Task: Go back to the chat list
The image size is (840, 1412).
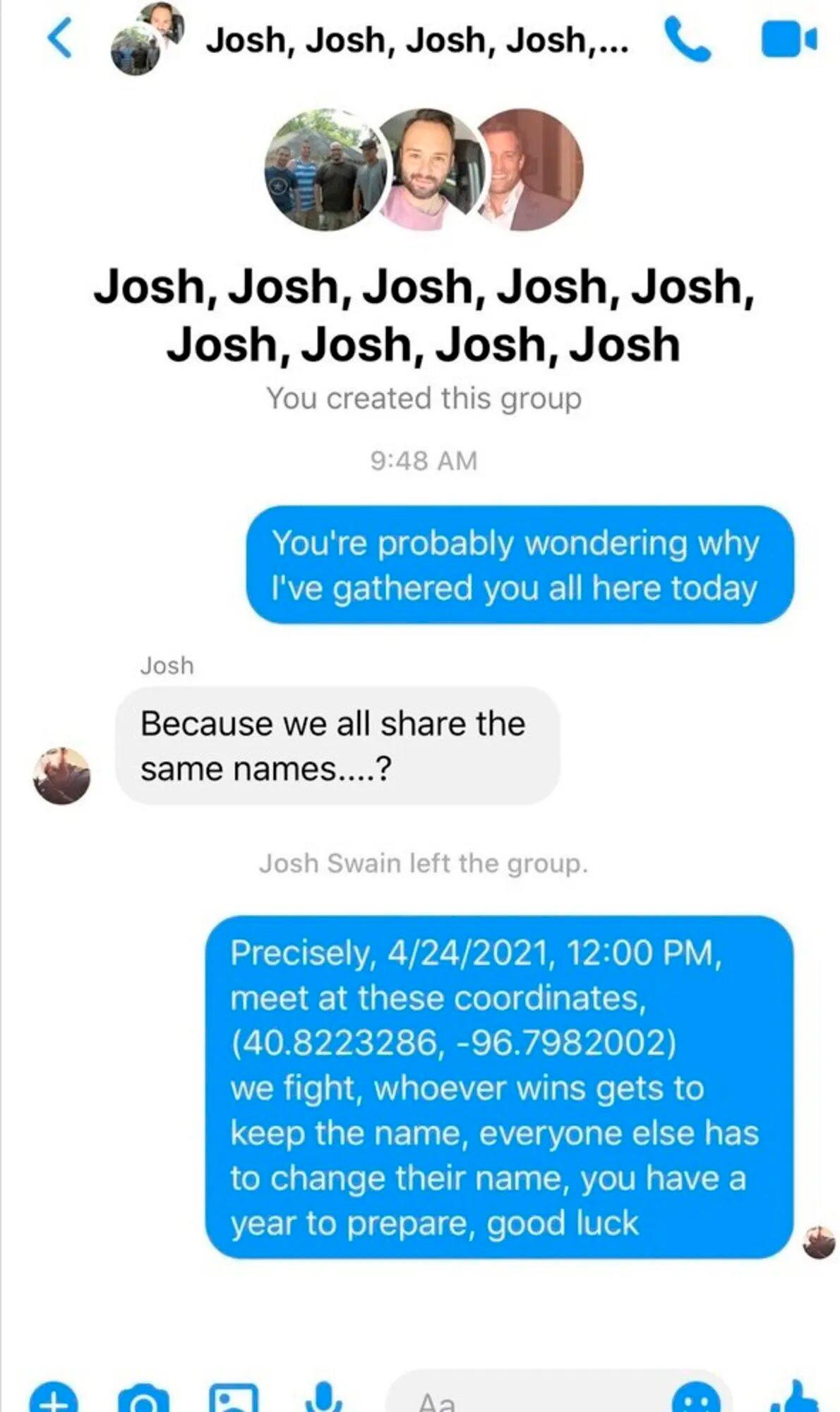Action: point(59,39)
